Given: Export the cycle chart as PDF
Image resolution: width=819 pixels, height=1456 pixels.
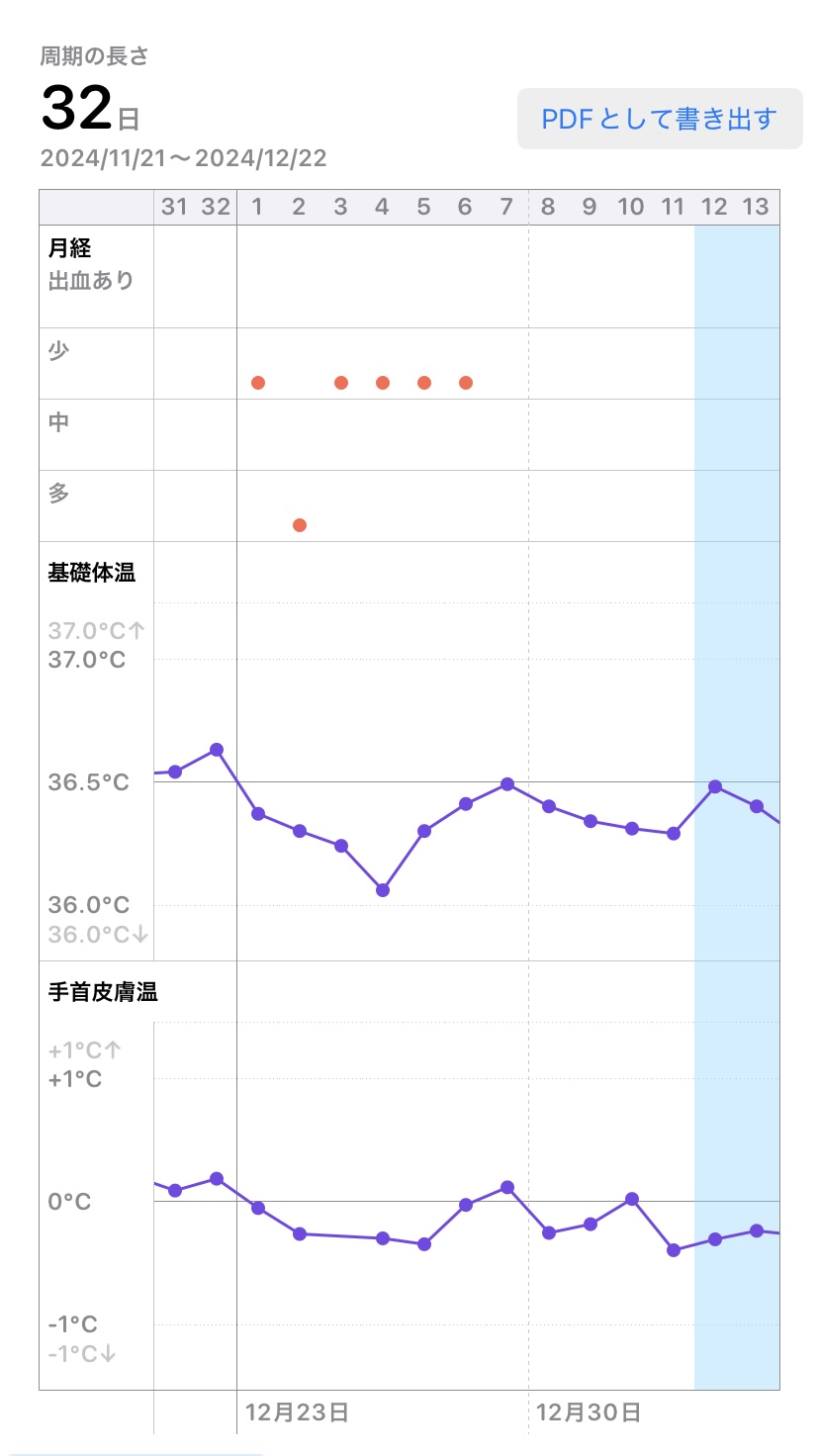Looking at the screenshot, I should pos(660,119).
